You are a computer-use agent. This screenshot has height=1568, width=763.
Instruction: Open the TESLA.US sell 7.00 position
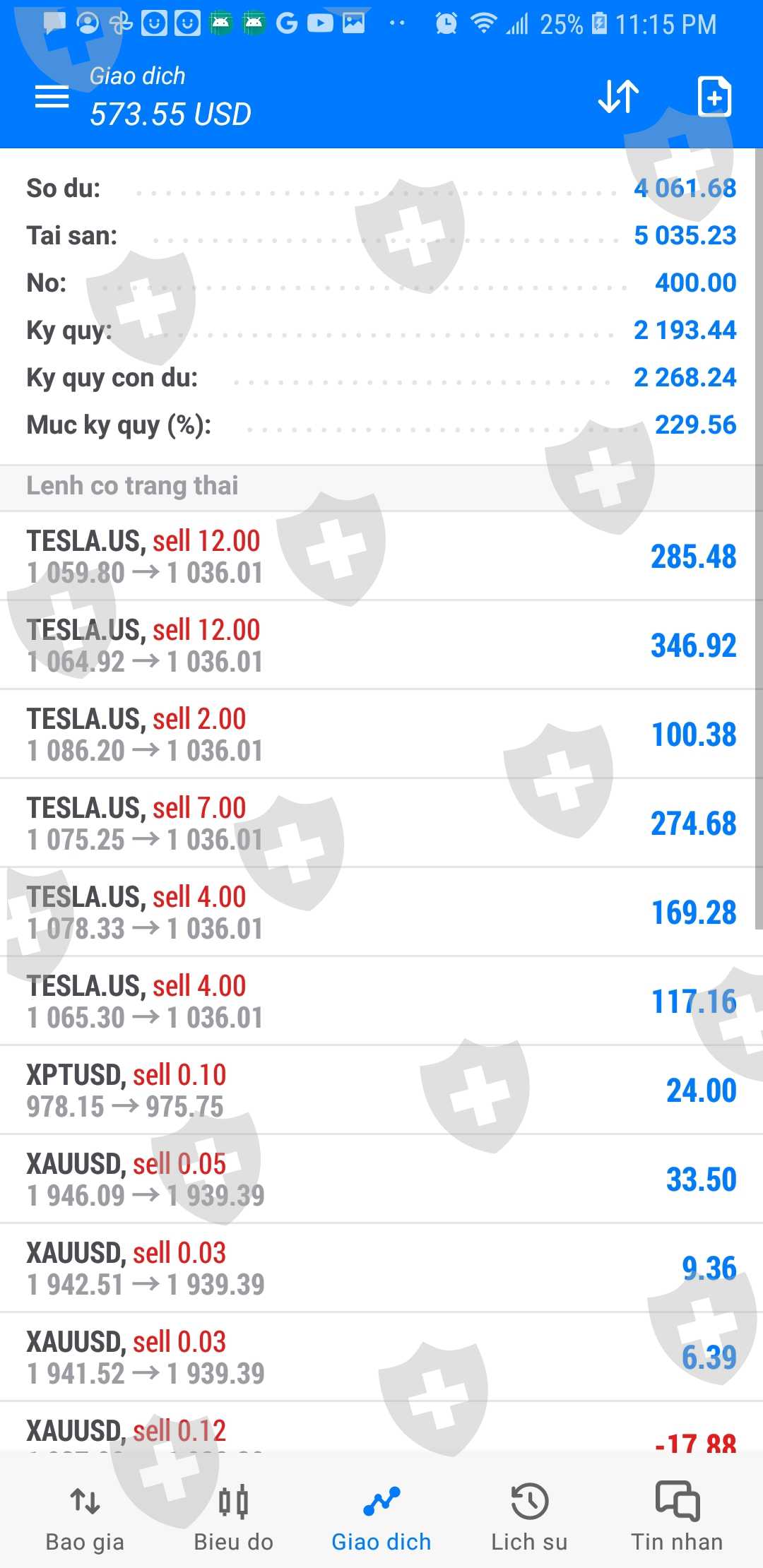click(381, 824)
